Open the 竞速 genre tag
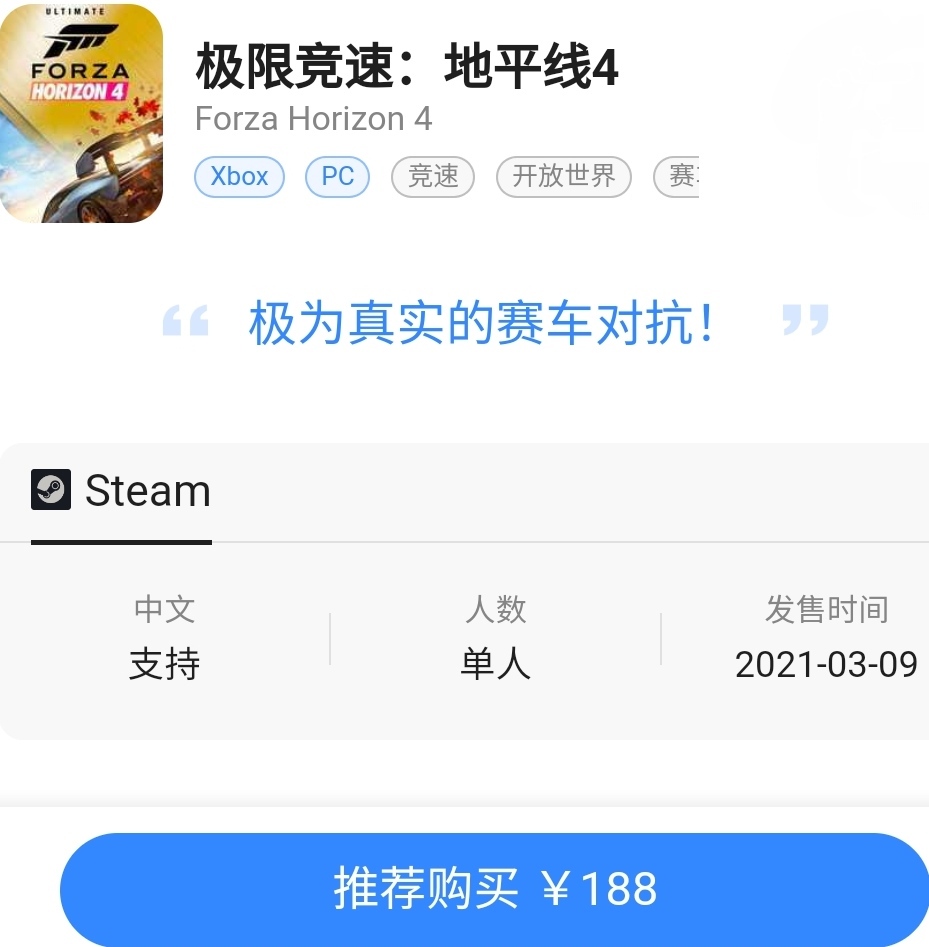Image resolution: width=929 pixels, height=947 pixels. (433, 177)
